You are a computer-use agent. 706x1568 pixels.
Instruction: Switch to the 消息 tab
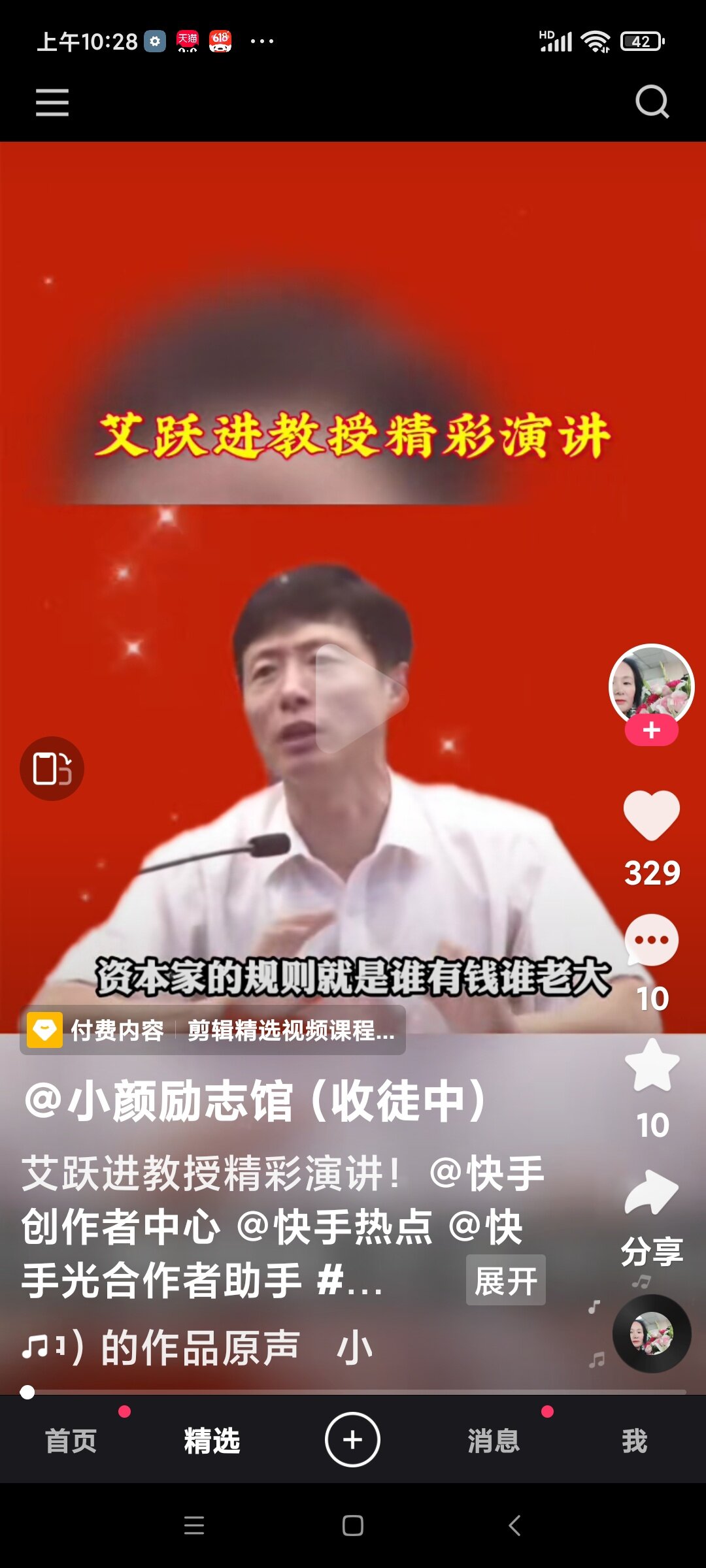click(494, 1441)
